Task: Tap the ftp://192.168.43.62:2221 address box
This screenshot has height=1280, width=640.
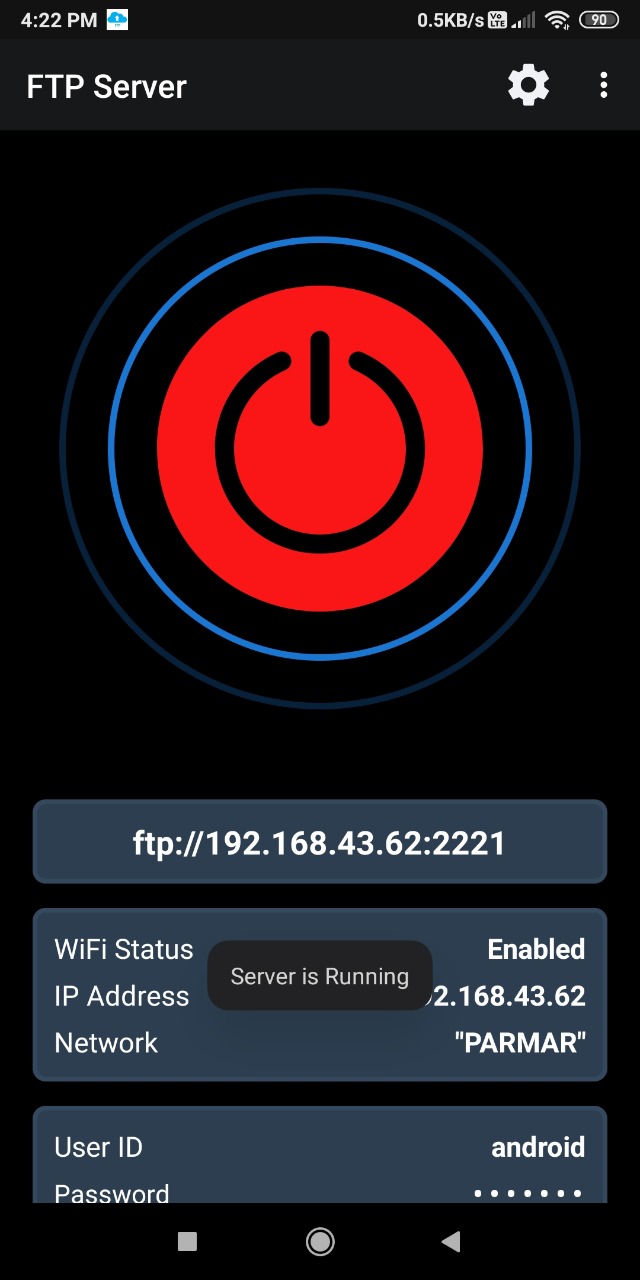Action: pos(320,842)
